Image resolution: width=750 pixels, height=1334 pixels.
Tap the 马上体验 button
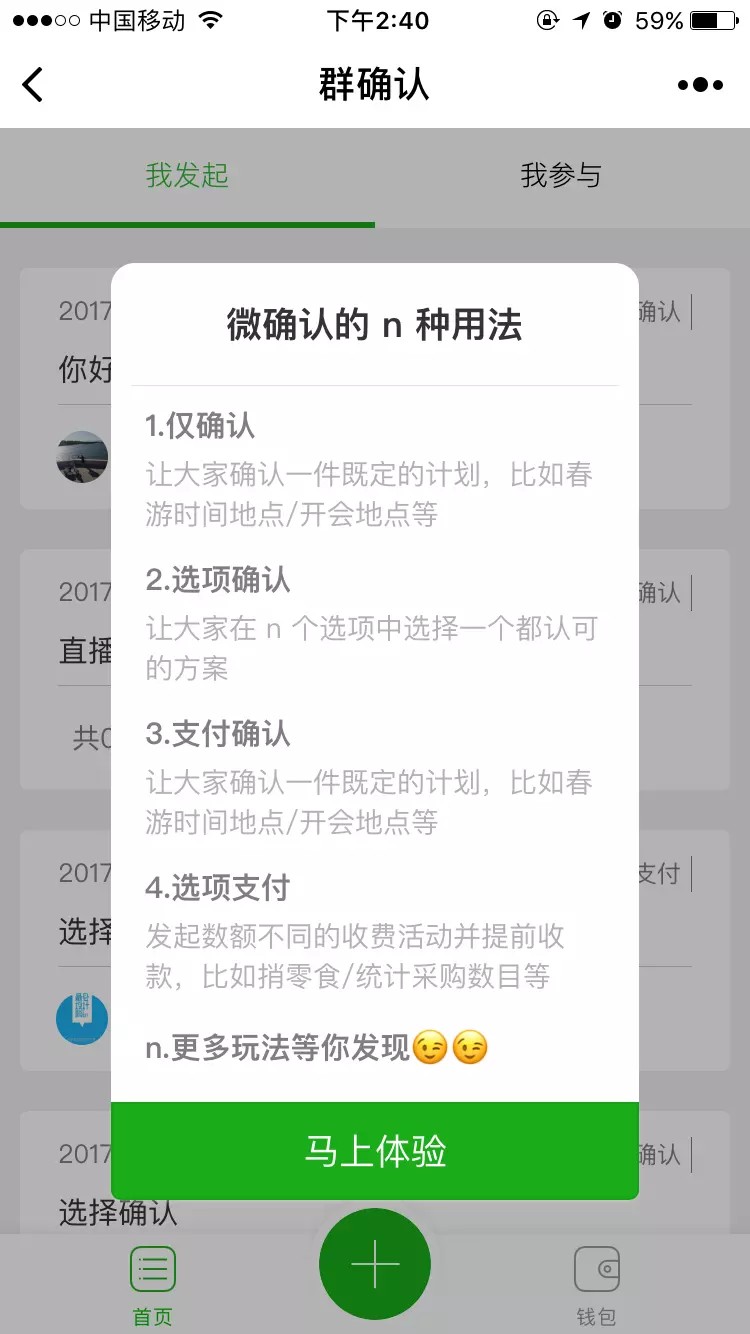[375, 1151]
